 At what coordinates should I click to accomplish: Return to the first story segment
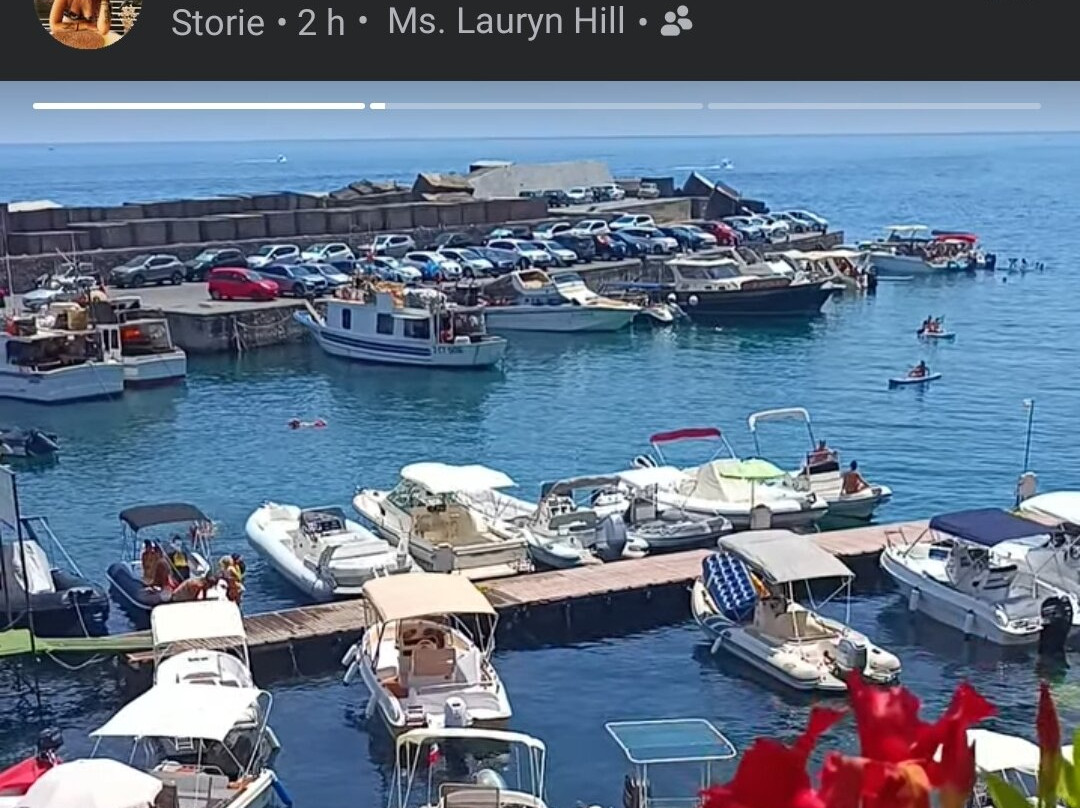pos(198,106)
